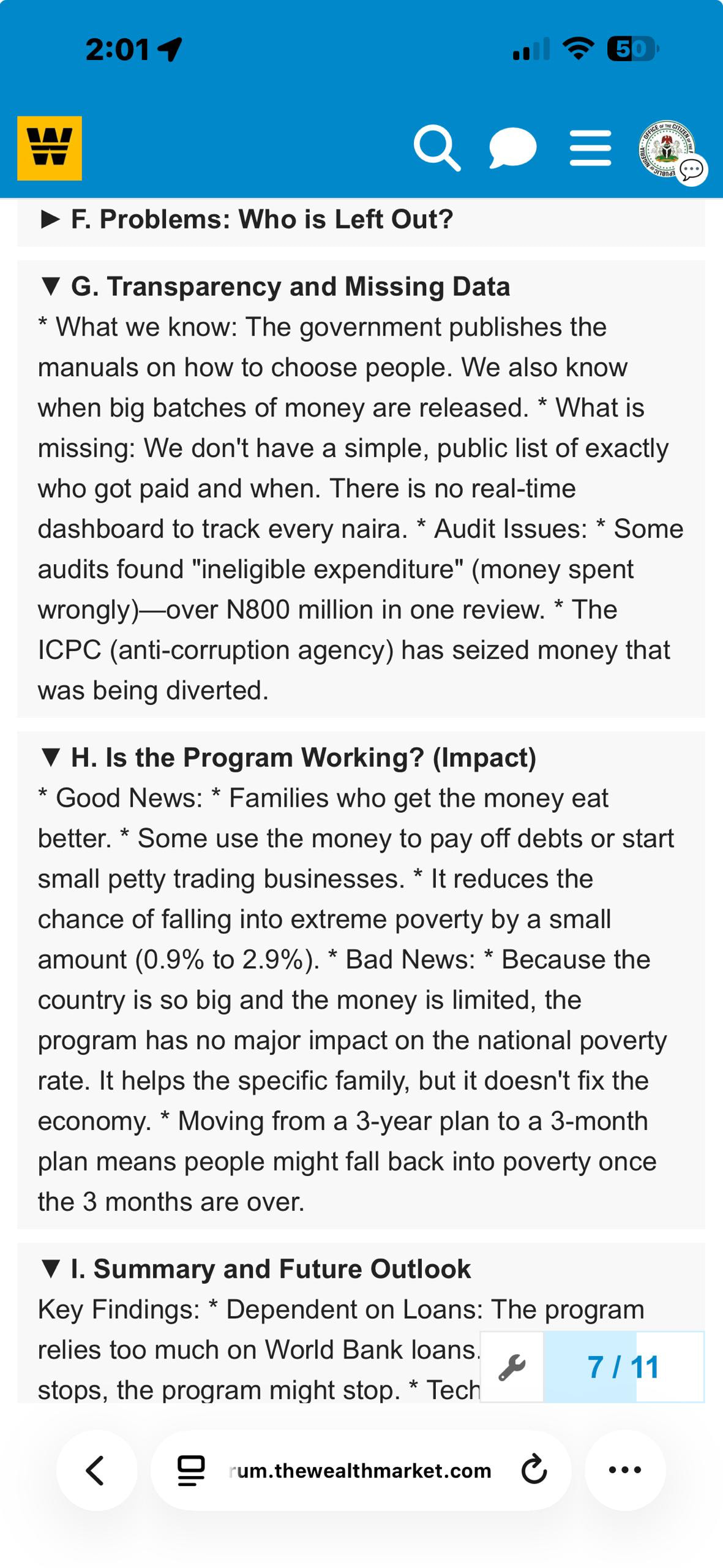723x1568 pixels.
Task: Open the 7 / 11 post progress navigator
Action: pos(623,1367)
